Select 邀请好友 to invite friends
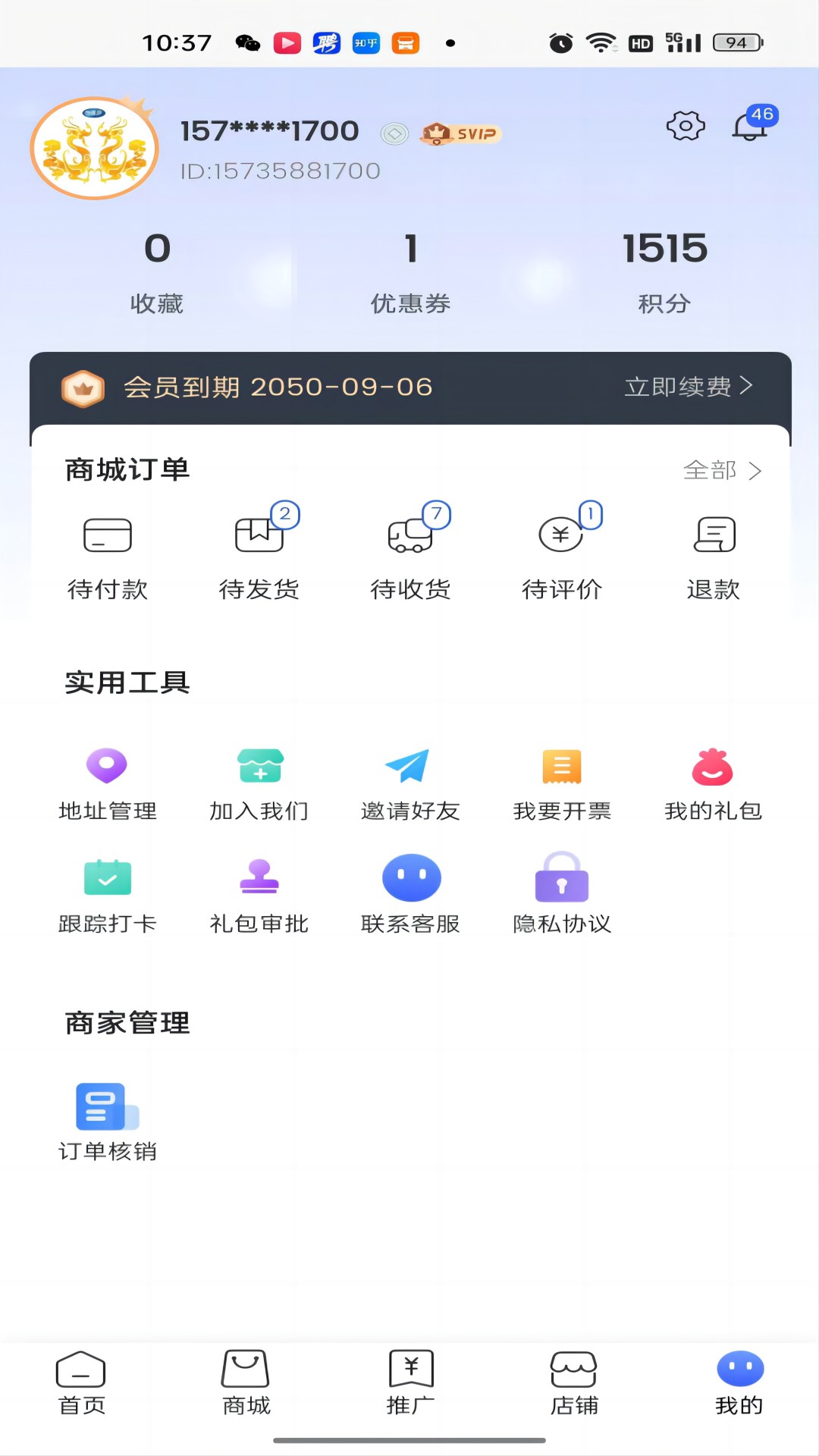819x1456 pixels. point(410,784)
